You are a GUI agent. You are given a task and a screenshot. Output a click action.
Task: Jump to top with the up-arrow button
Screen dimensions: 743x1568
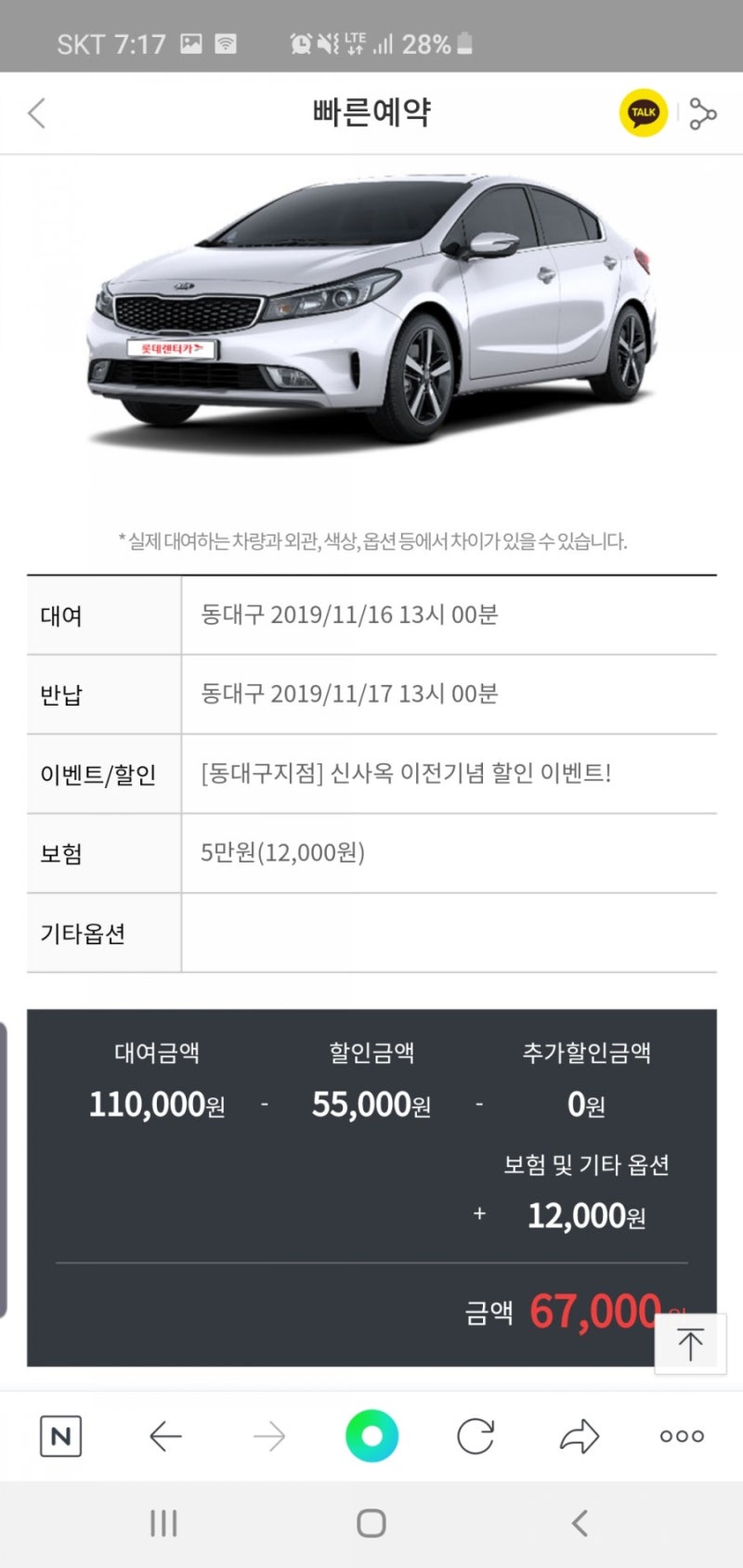690,1344
